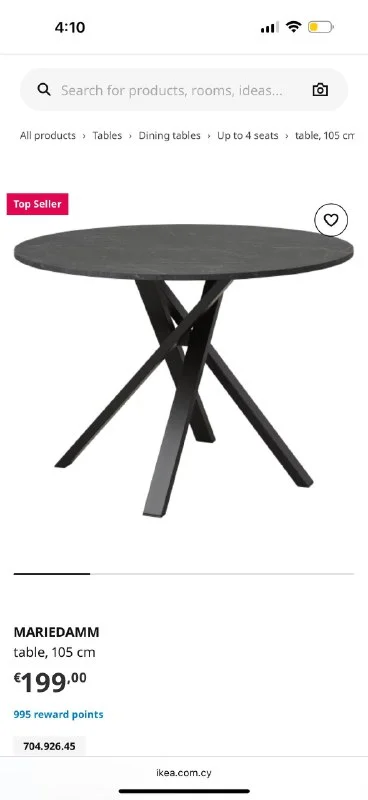
Task: Tap the product search field
Action: [x=184, y=90]
